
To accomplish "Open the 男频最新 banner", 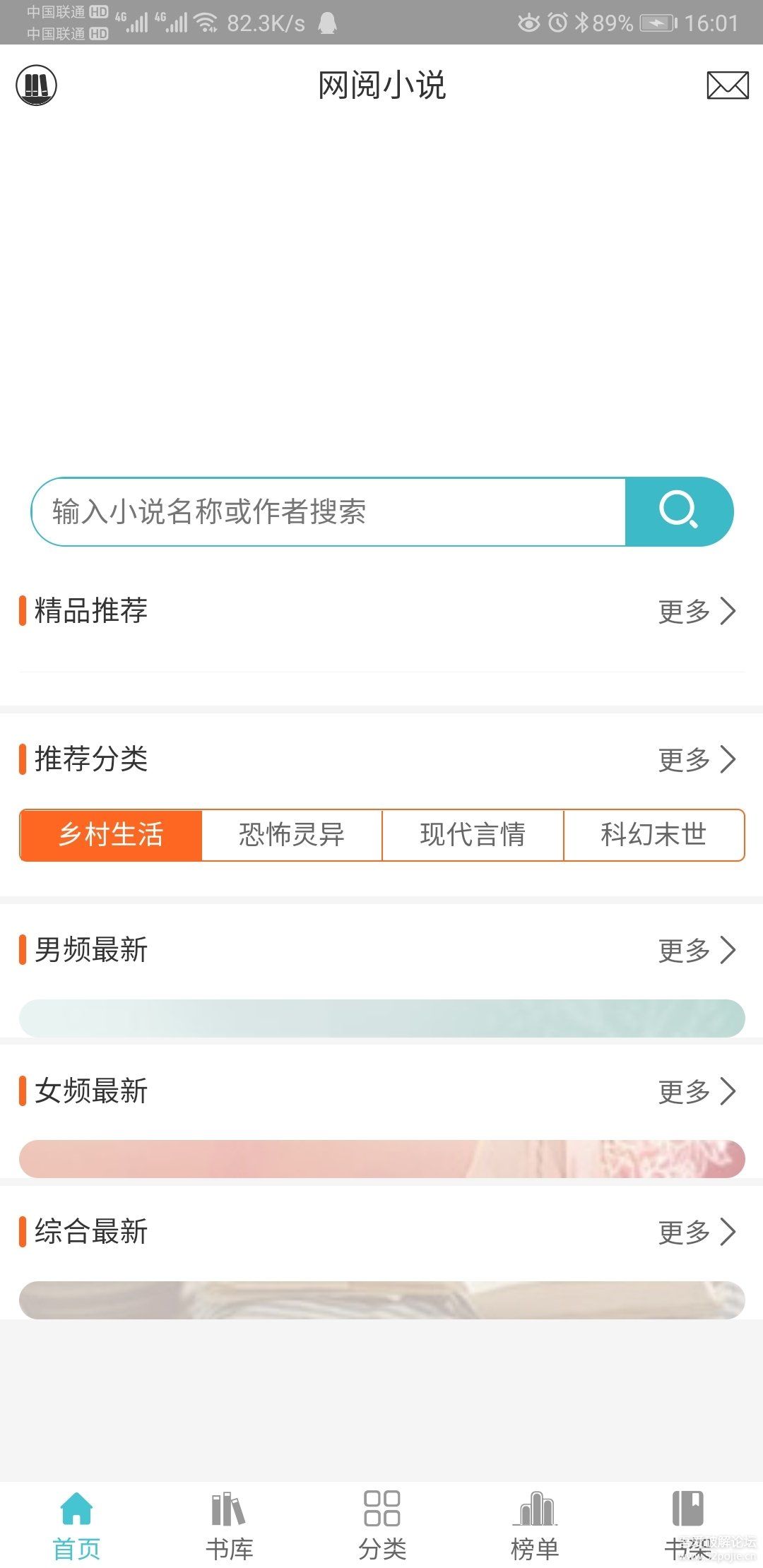I will click(381, 1018).
